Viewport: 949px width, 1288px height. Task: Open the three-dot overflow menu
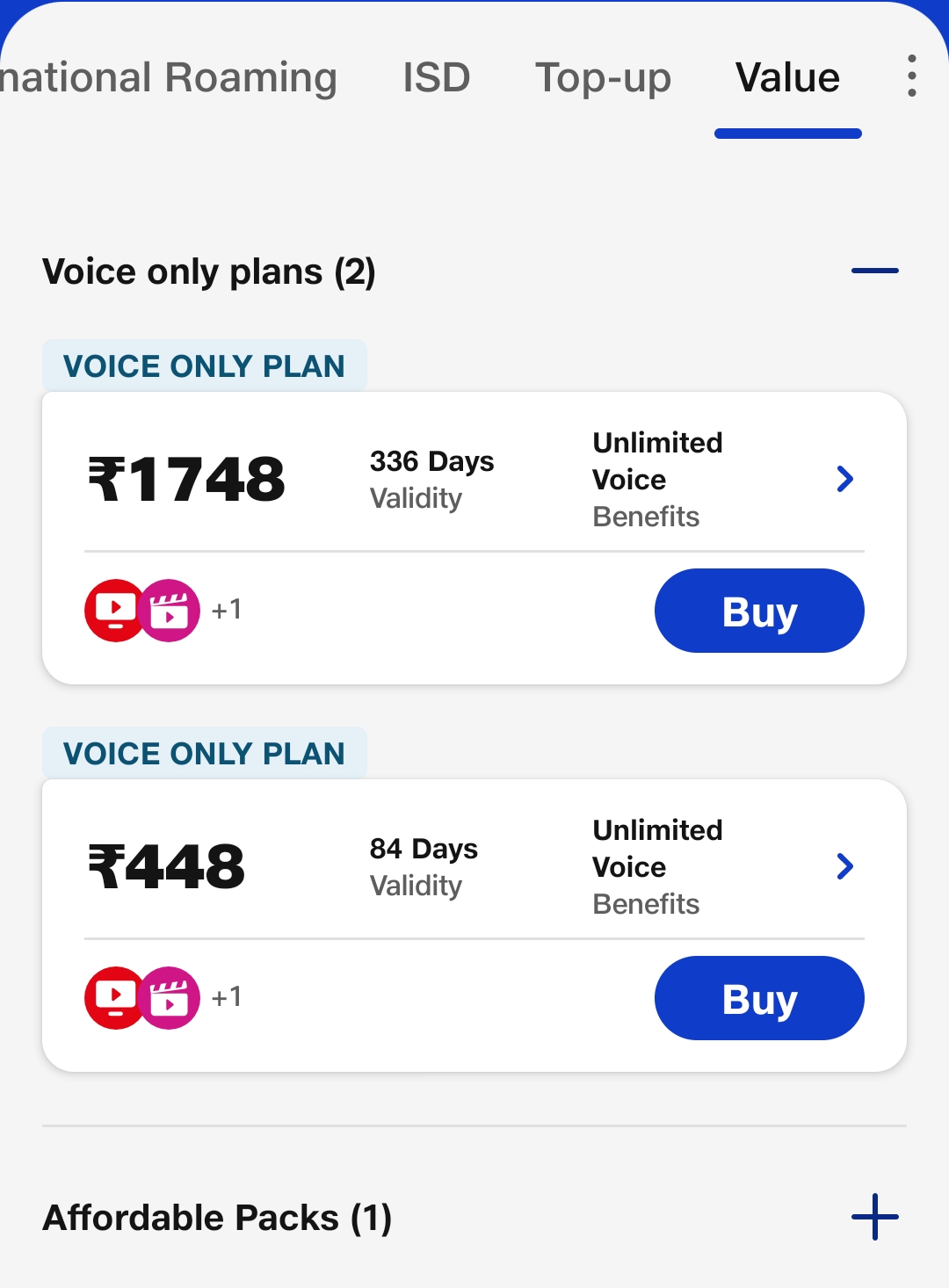tap(912, 76)
